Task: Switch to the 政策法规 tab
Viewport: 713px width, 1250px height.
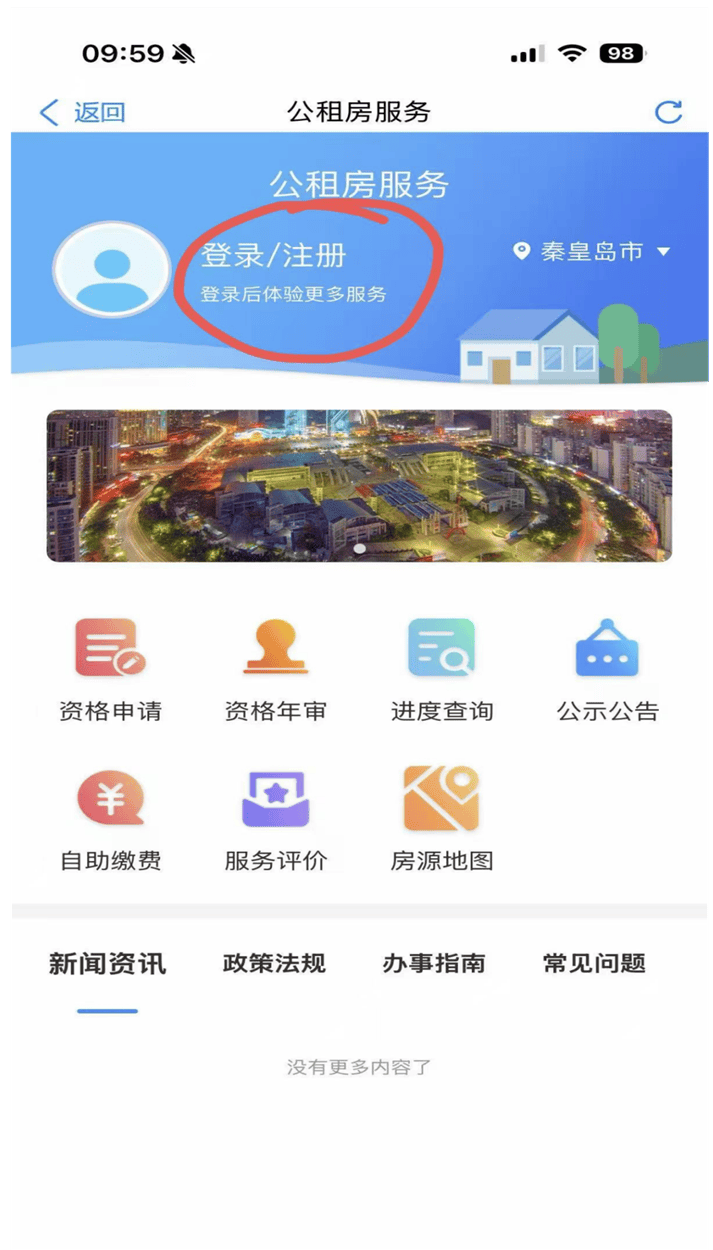Action: [x=274, y=964]
